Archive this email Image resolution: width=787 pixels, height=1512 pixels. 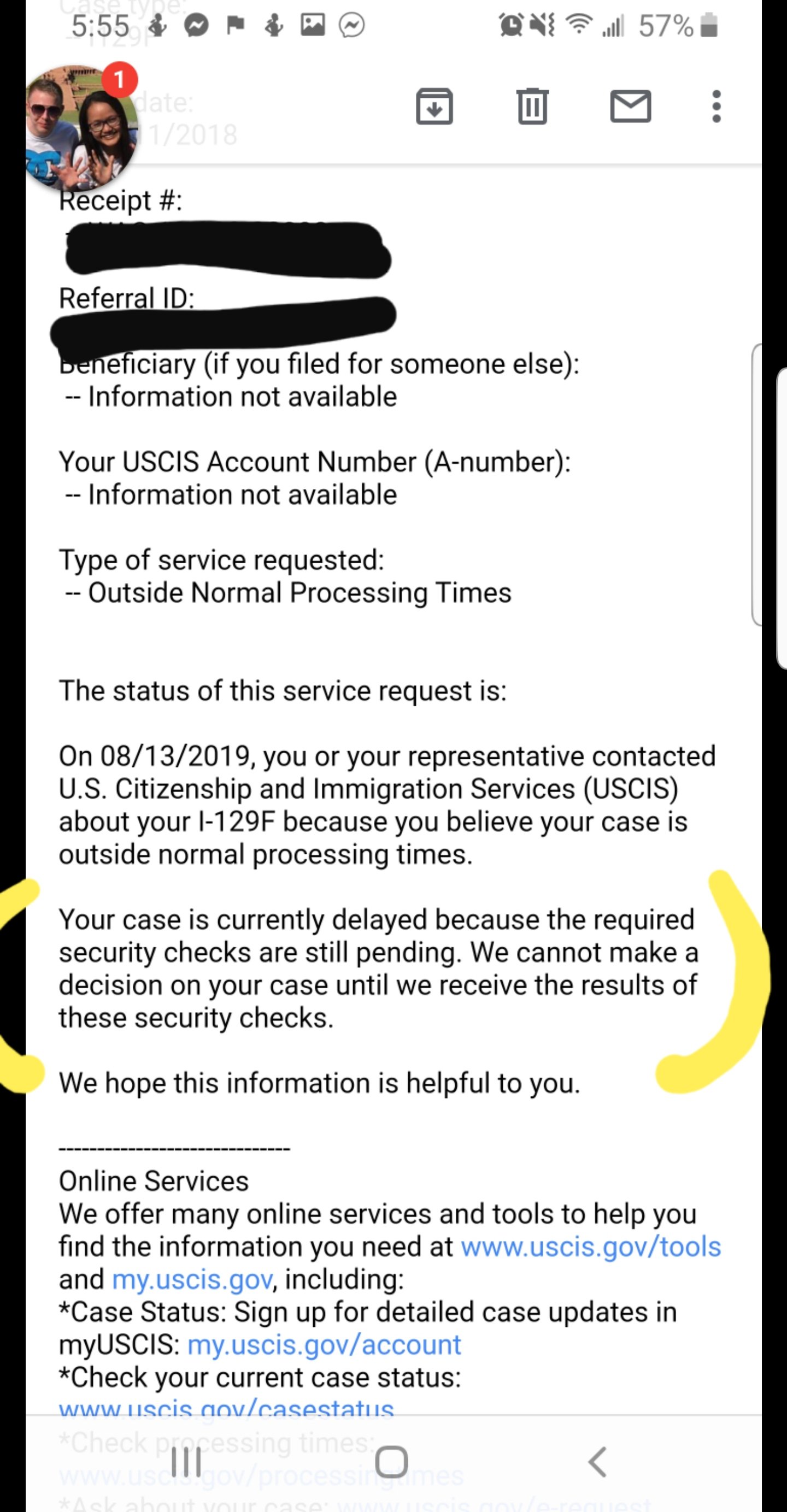[x=434, y=107]
